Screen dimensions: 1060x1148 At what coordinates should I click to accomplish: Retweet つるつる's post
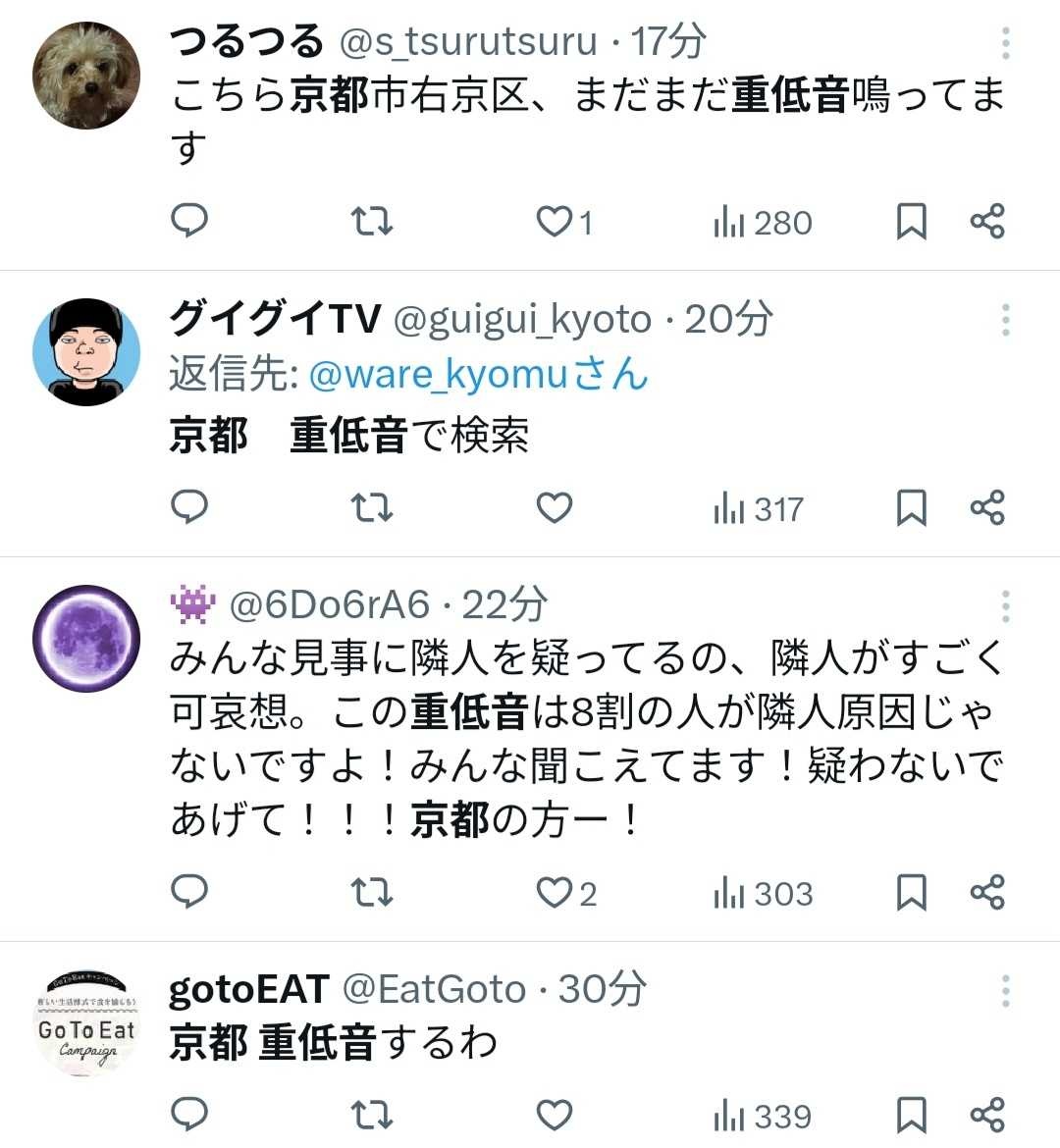[x=372, y=222]
